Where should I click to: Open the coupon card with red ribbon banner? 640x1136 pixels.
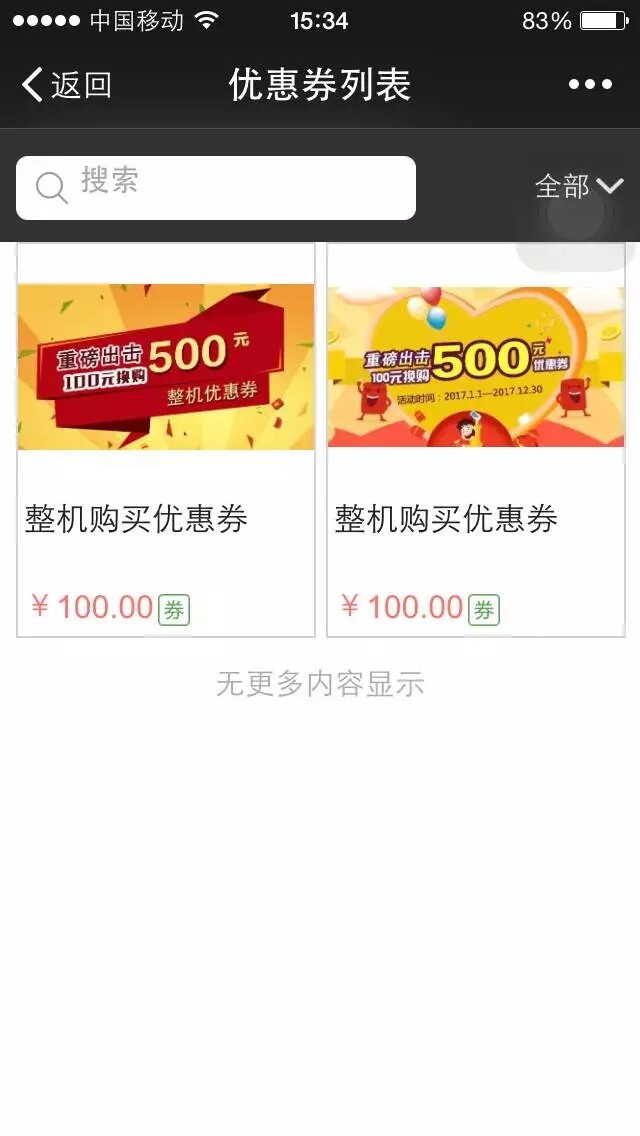coord(166,440)
